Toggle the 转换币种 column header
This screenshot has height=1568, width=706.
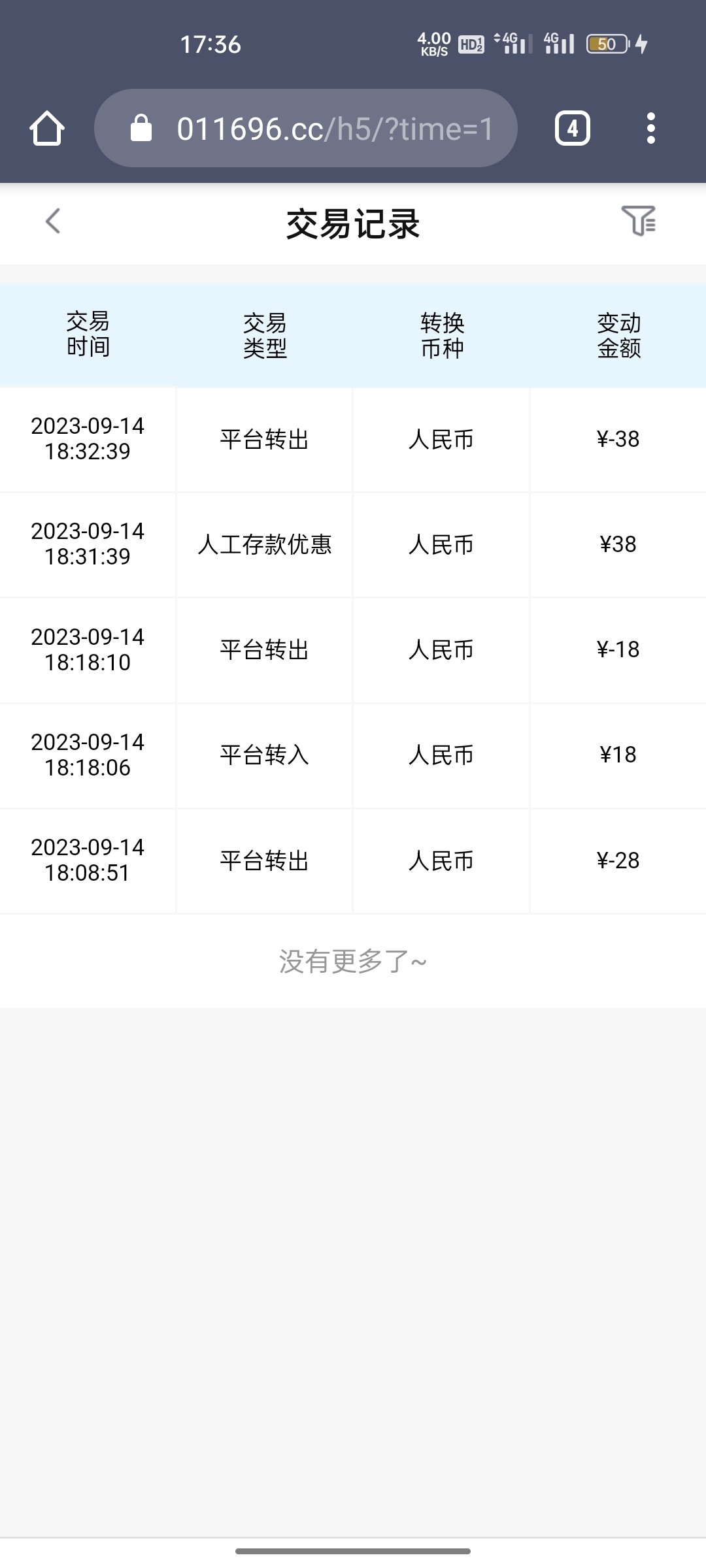441,335
